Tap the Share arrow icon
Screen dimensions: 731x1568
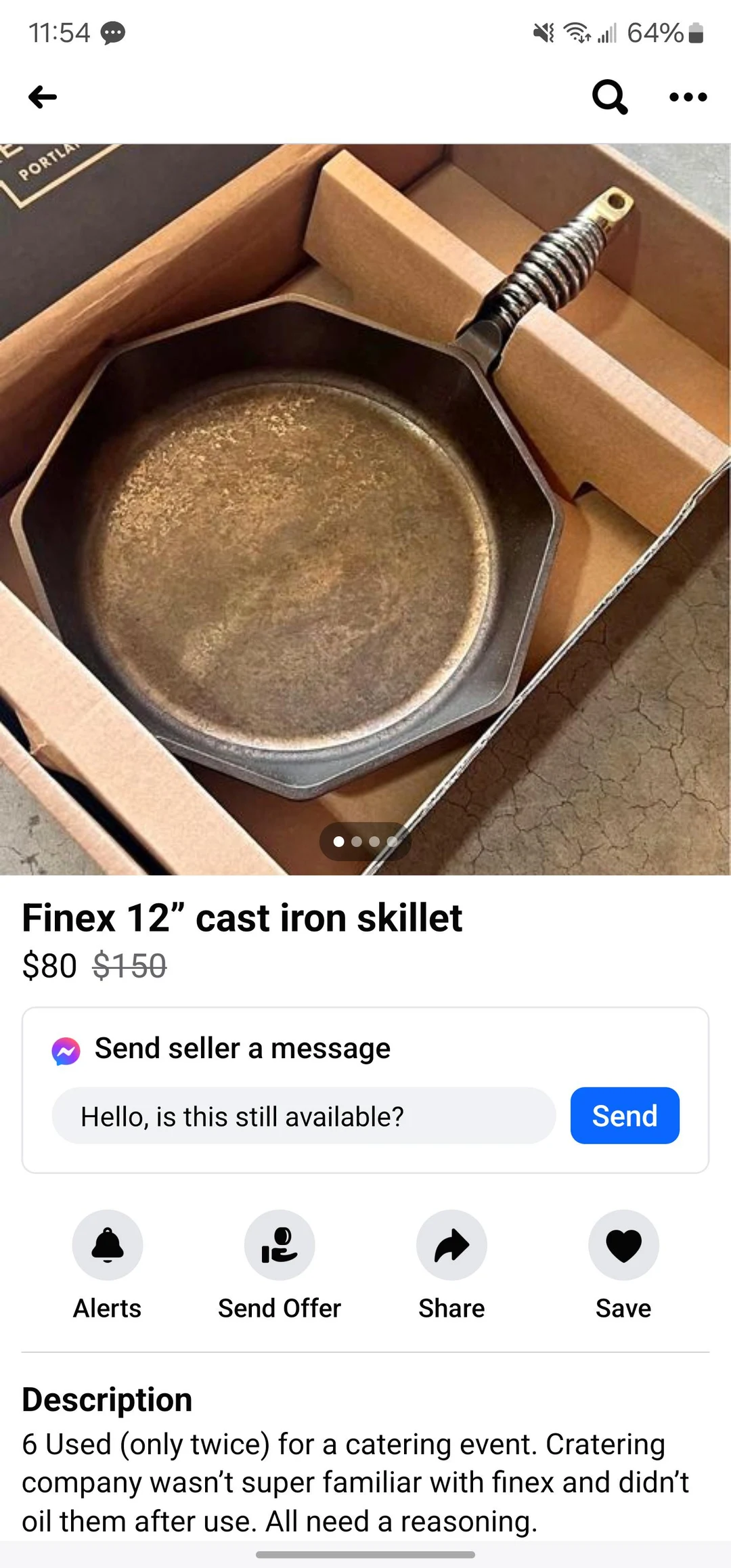tap(451, 1245)
